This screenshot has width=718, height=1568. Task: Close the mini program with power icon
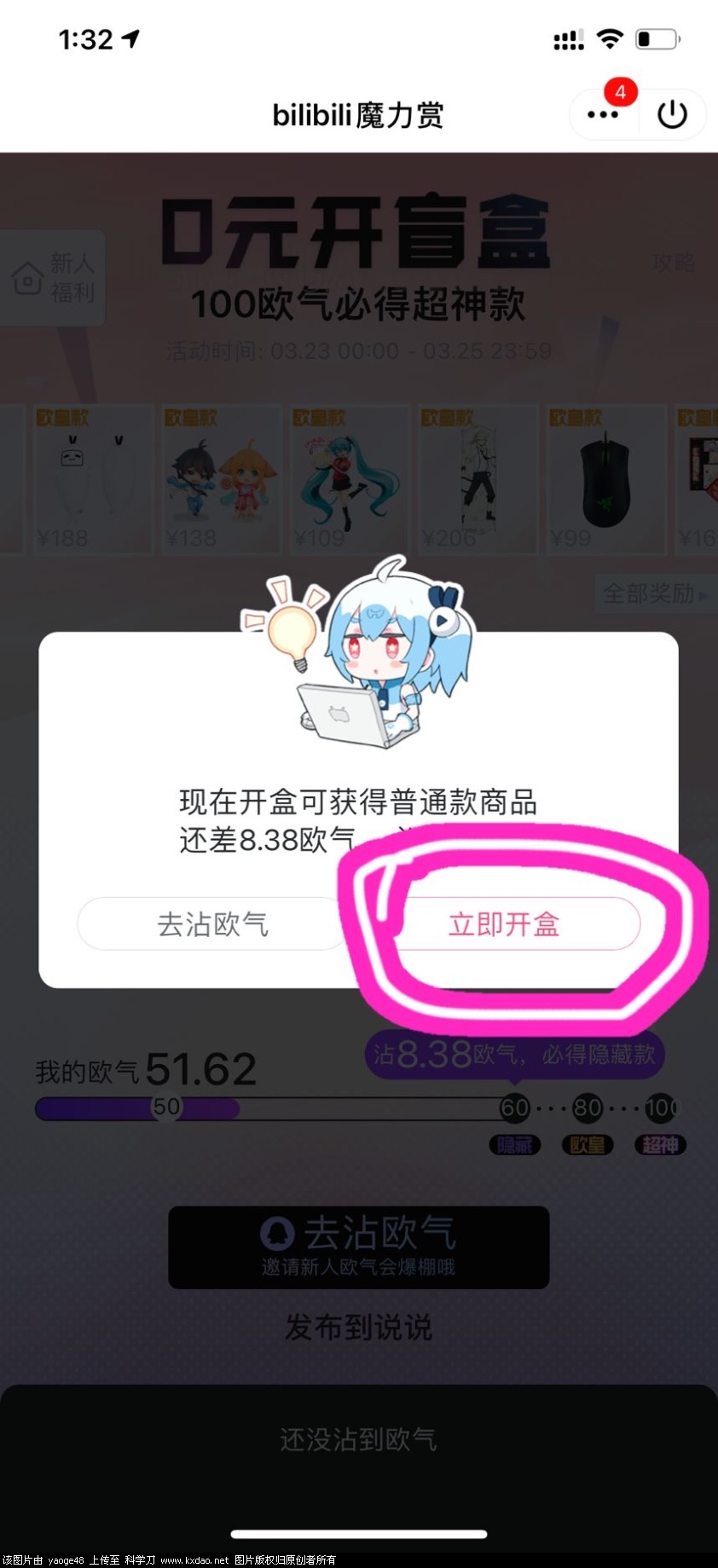coord(672,114)
